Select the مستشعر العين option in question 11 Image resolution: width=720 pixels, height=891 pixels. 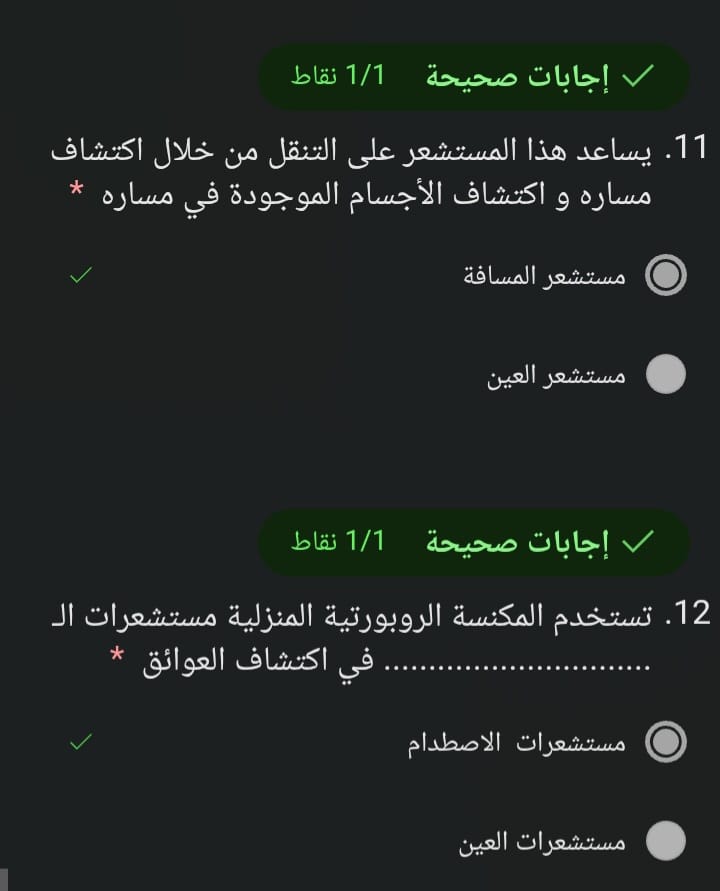pyautogui.click(x=665, y=375)
